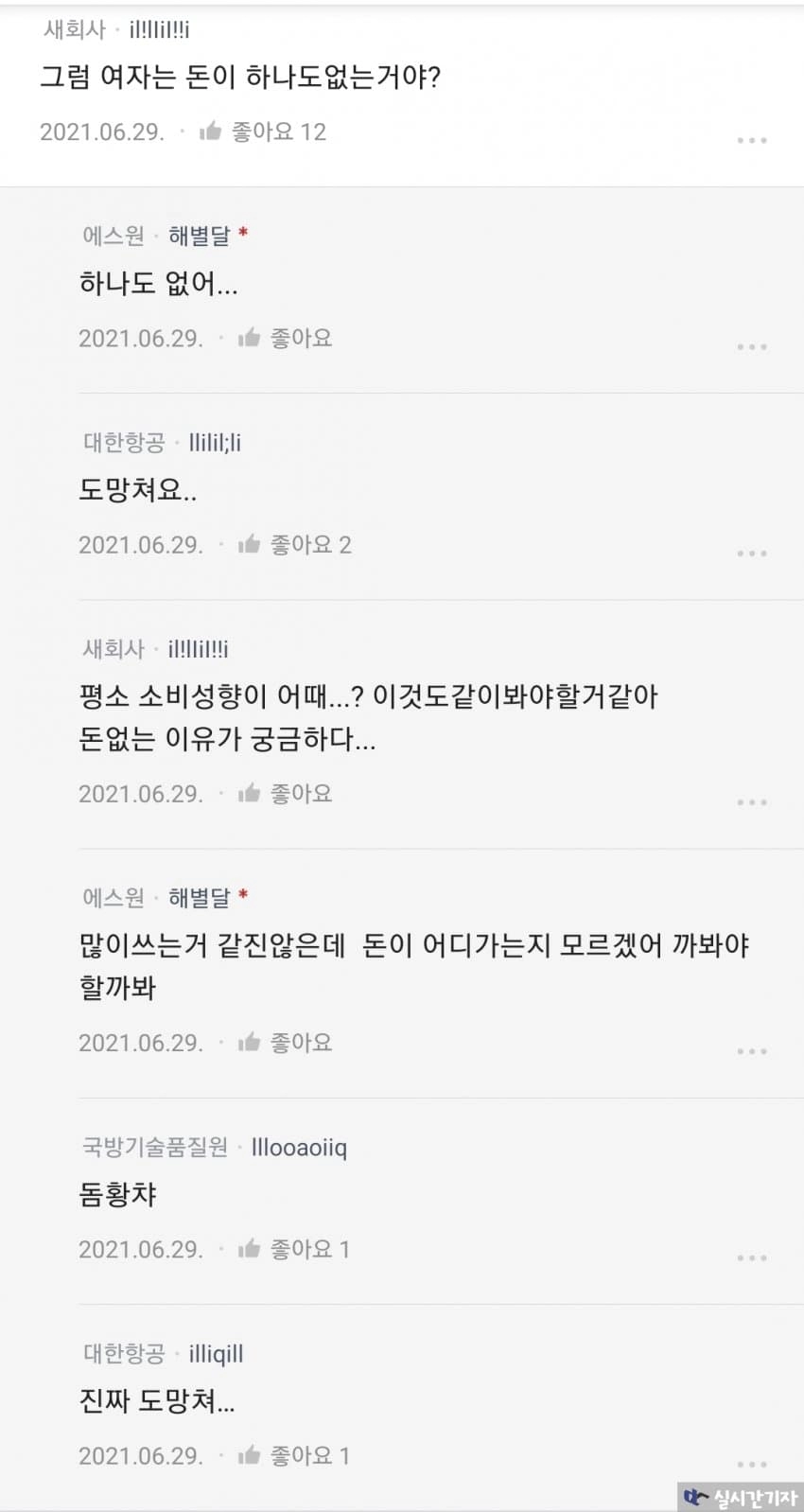Image resolution: width=804 pixels, height=1512 pixels.
Task: Select the 대한항공 company label
Action: tap(121, 441)
